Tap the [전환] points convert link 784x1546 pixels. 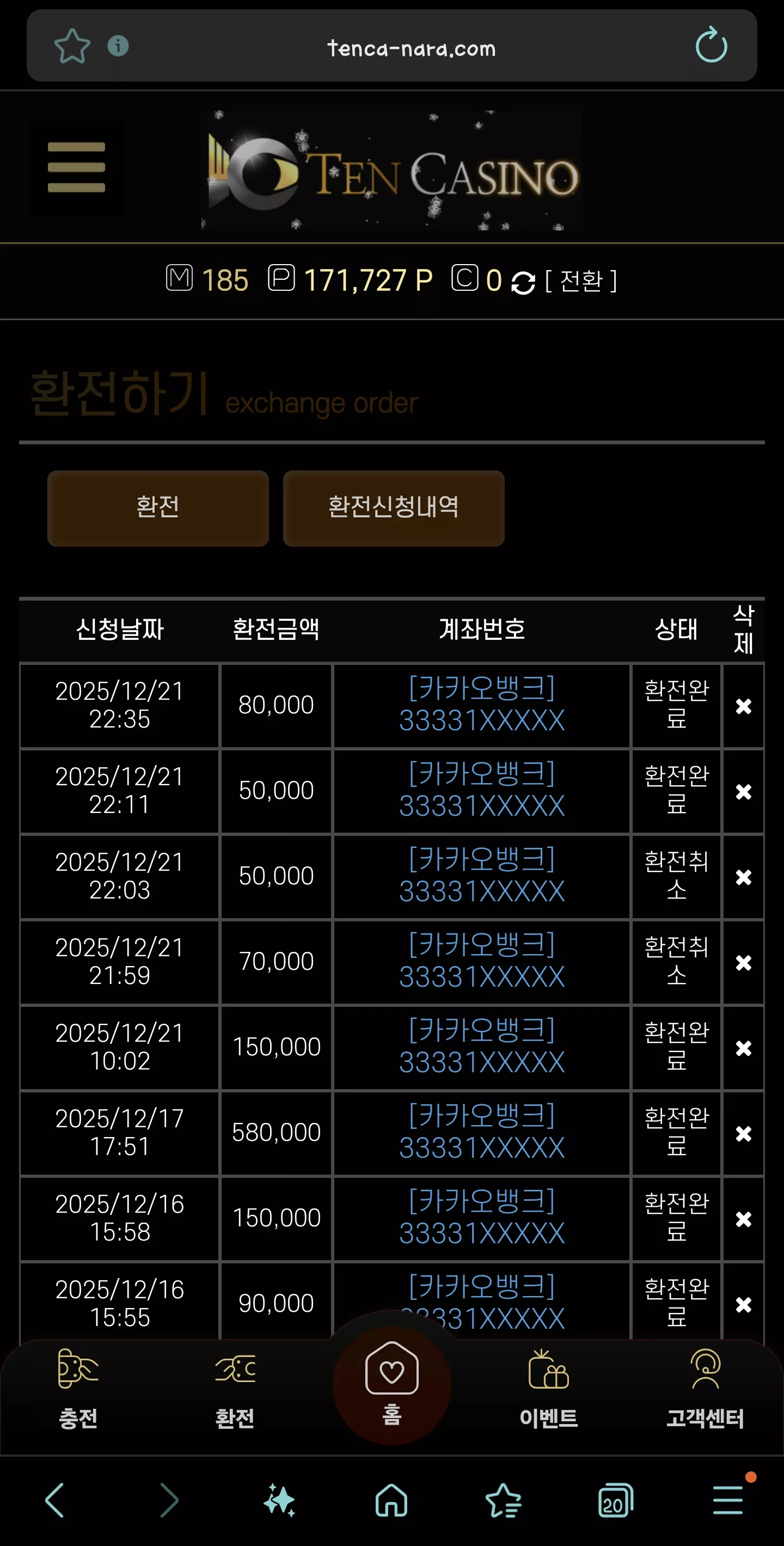(x=581, y=280)
